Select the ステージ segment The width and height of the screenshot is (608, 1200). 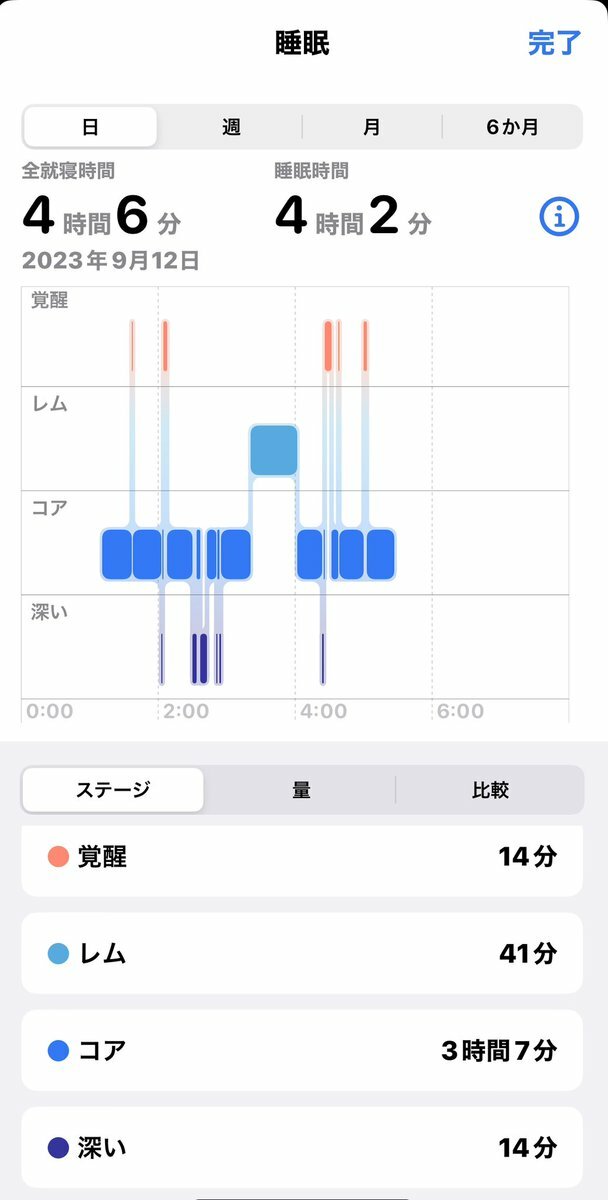click(x=113, y=790)
